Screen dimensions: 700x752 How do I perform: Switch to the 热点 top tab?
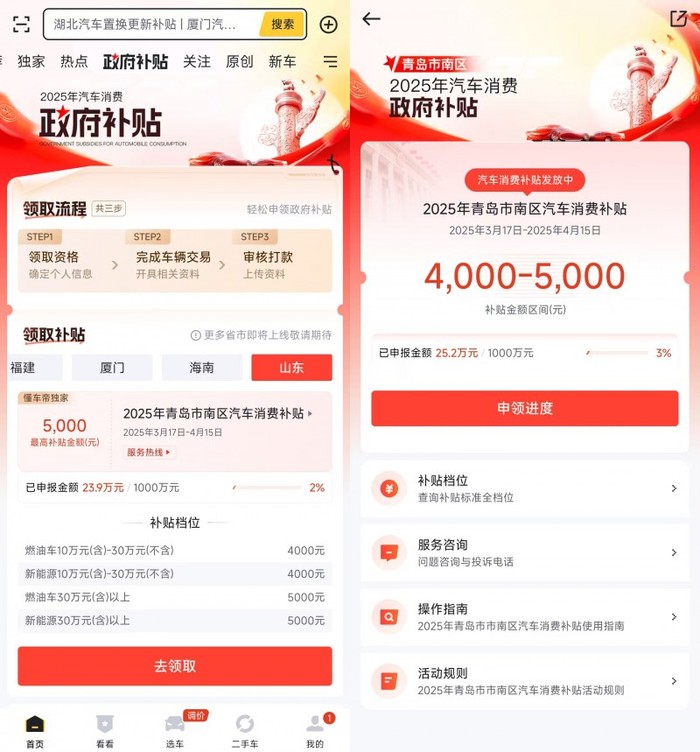(74, 61)
